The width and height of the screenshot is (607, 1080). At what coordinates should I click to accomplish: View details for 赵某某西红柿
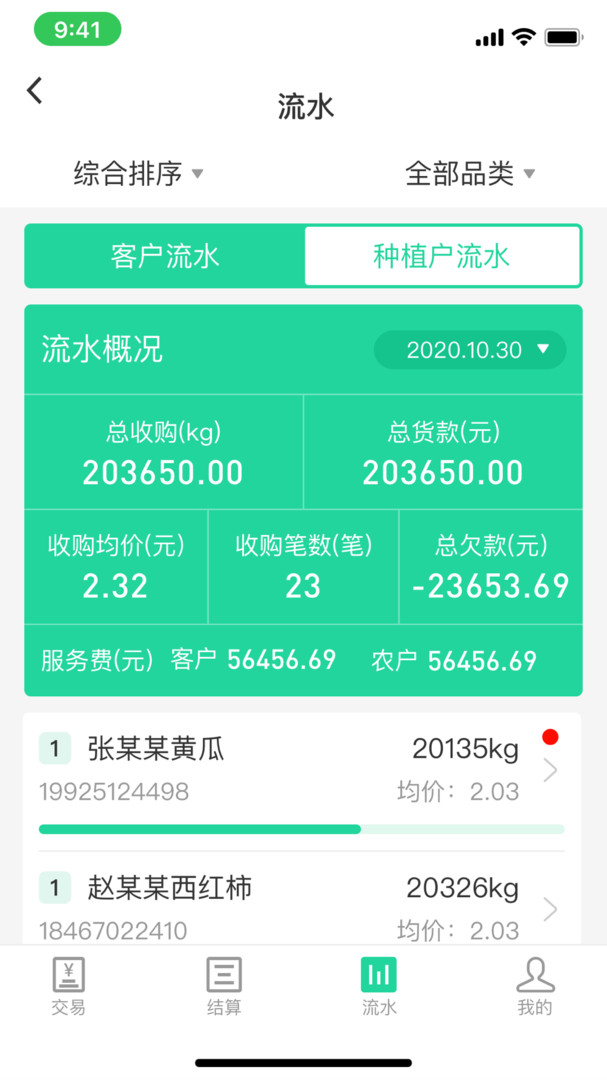pos(302,907)
